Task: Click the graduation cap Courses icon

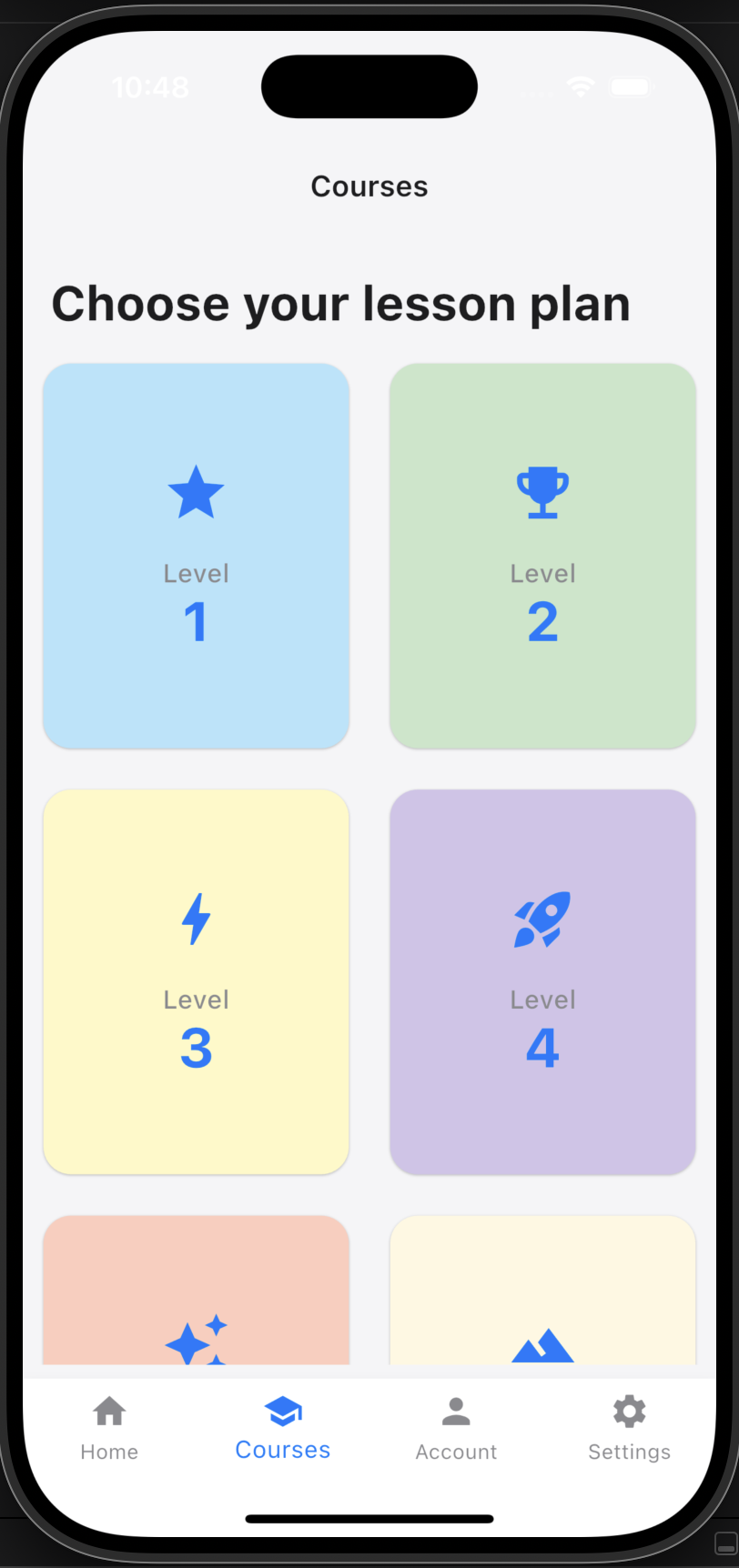Action: click(x=282, y=1409)
